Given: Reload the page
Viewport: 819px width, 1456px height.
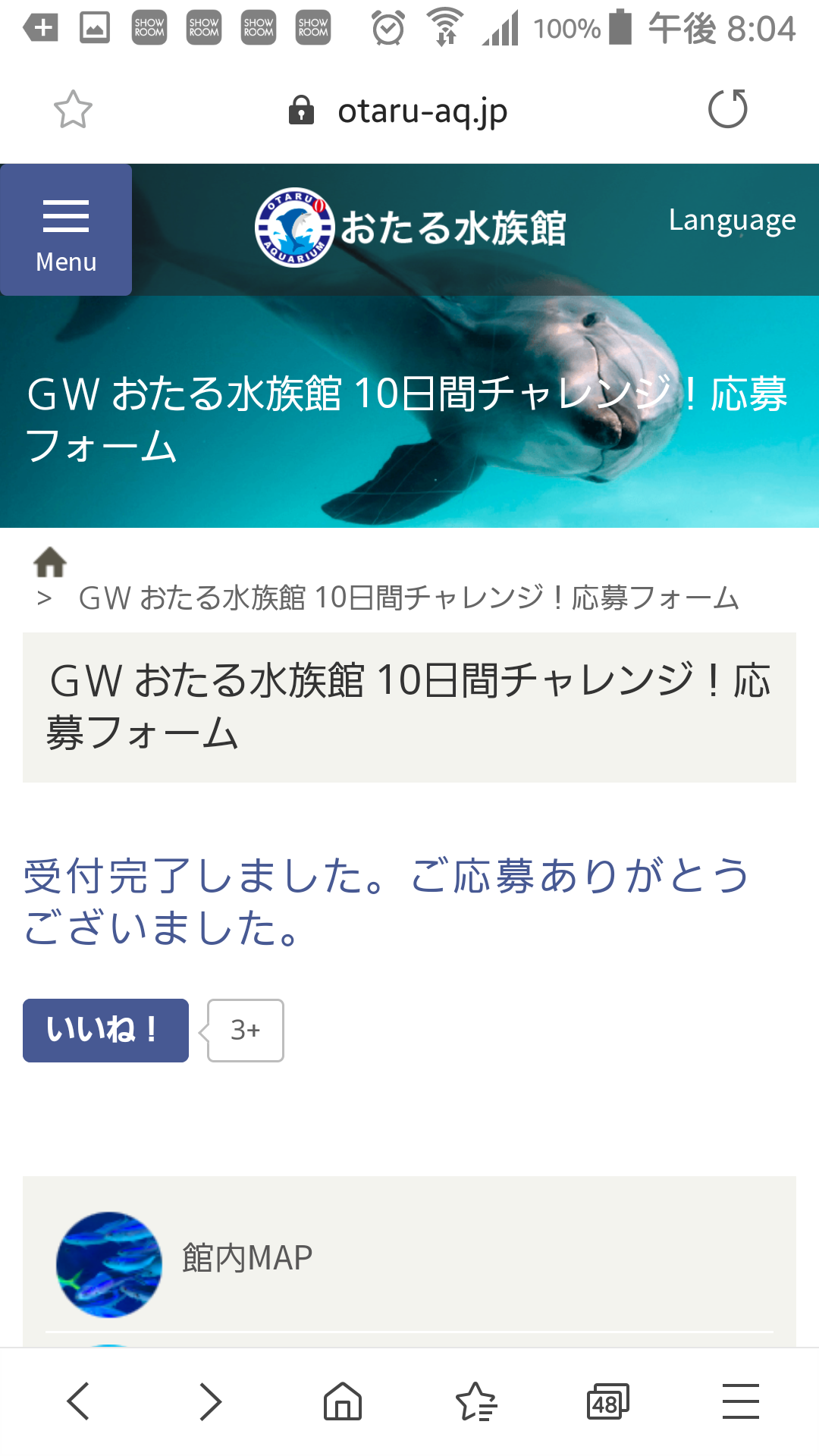Looking at the screenshot, I should [x=727, y=108].
